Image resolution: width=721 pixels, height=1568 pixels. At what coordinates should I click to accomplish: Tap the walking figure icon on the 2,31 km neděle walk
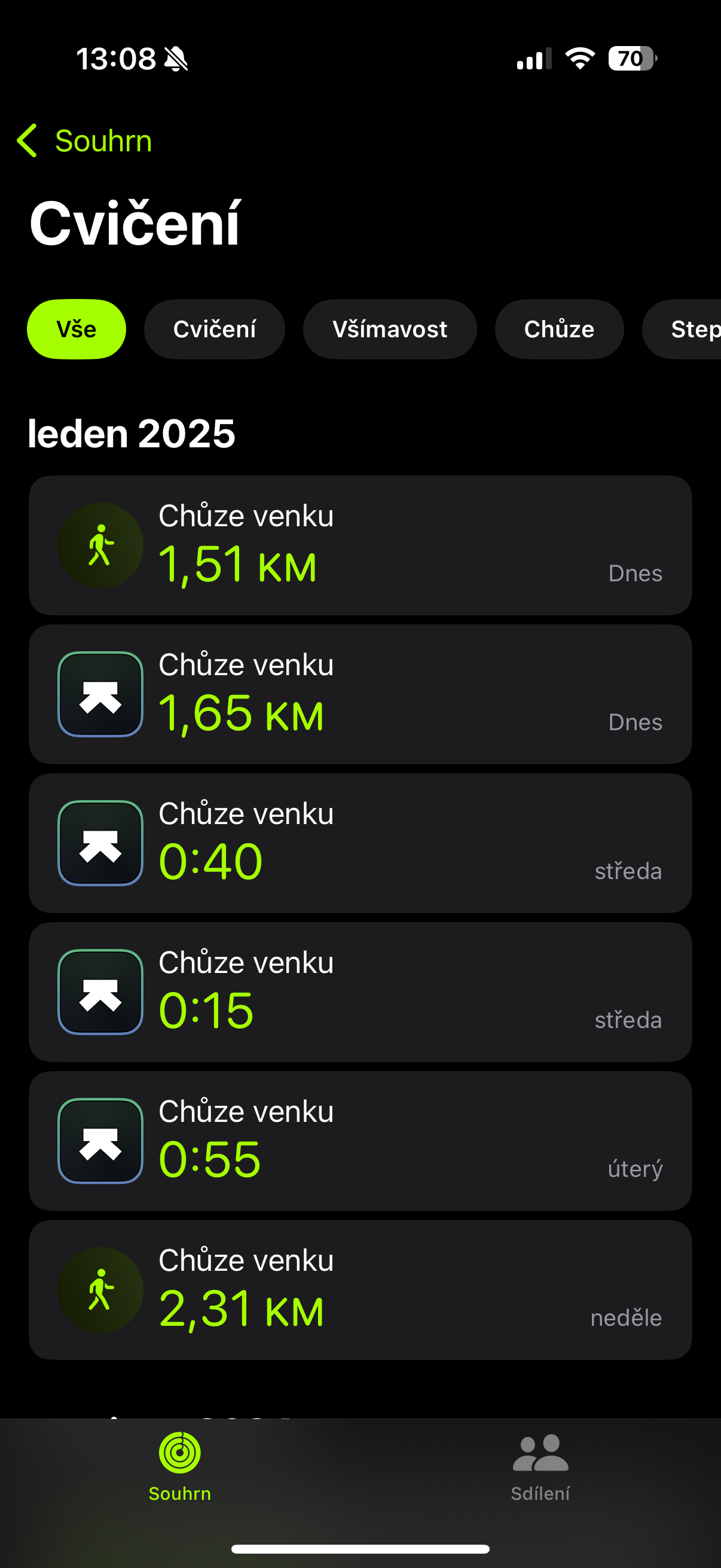[x=100, y=1290]
